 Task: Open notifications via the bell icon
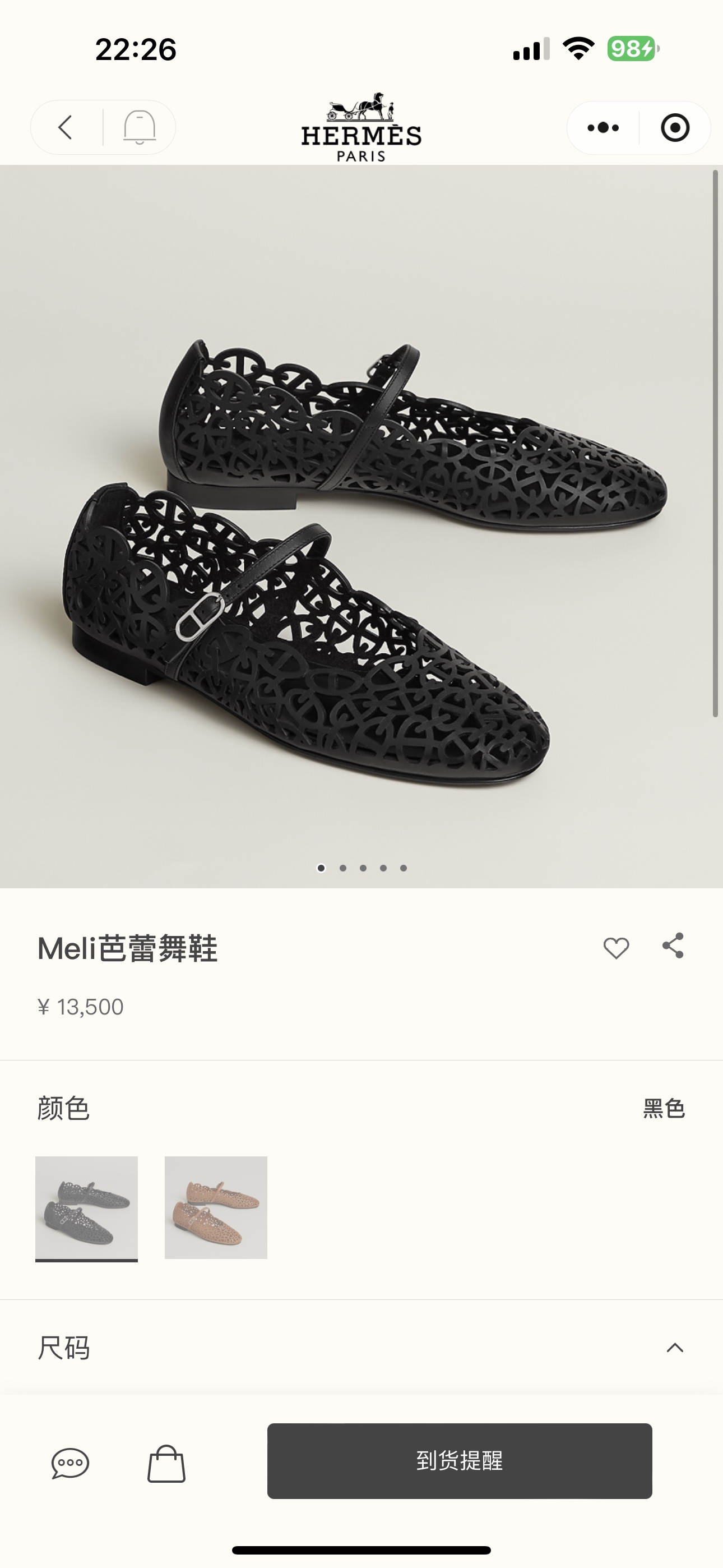pos(140,128)
